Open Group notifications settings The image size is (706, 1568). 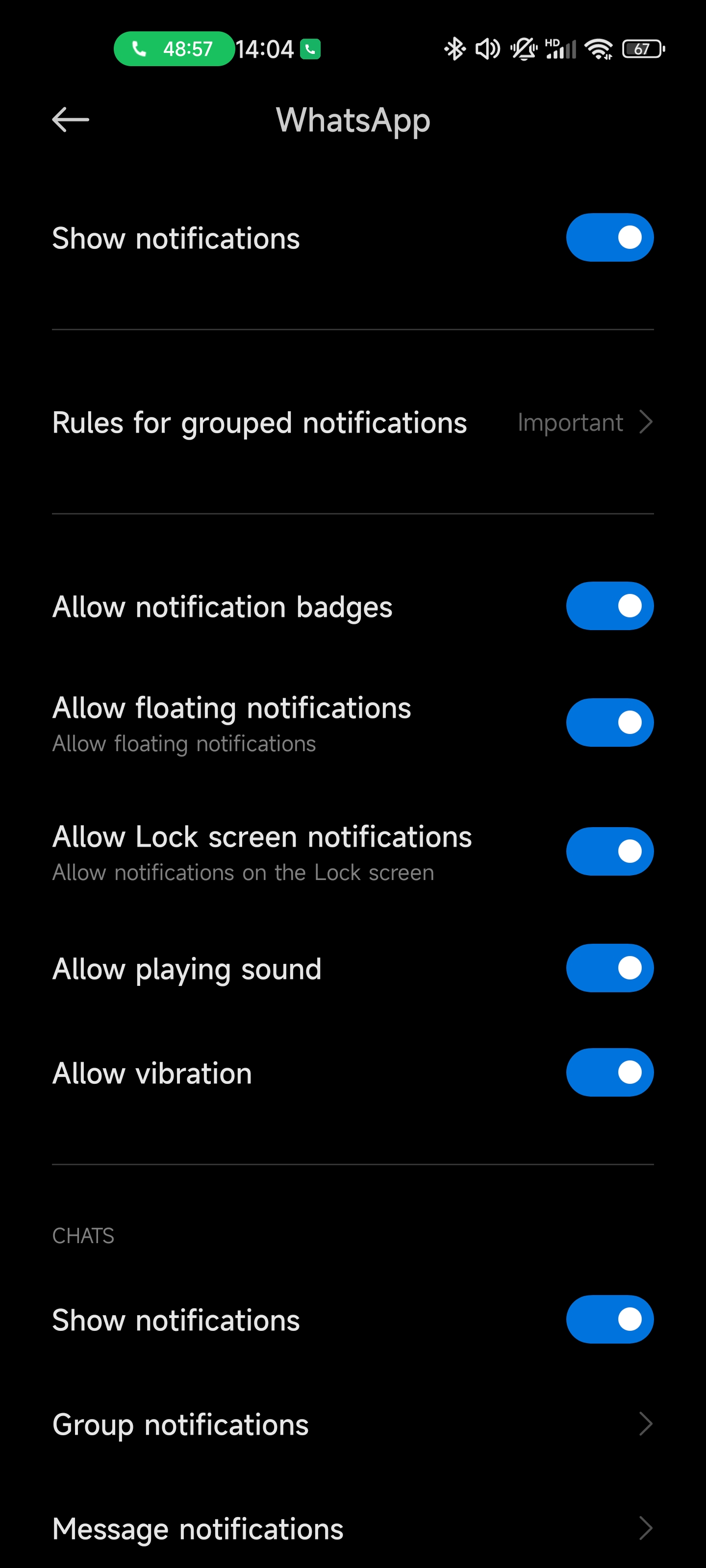[x=353, y=1424]
